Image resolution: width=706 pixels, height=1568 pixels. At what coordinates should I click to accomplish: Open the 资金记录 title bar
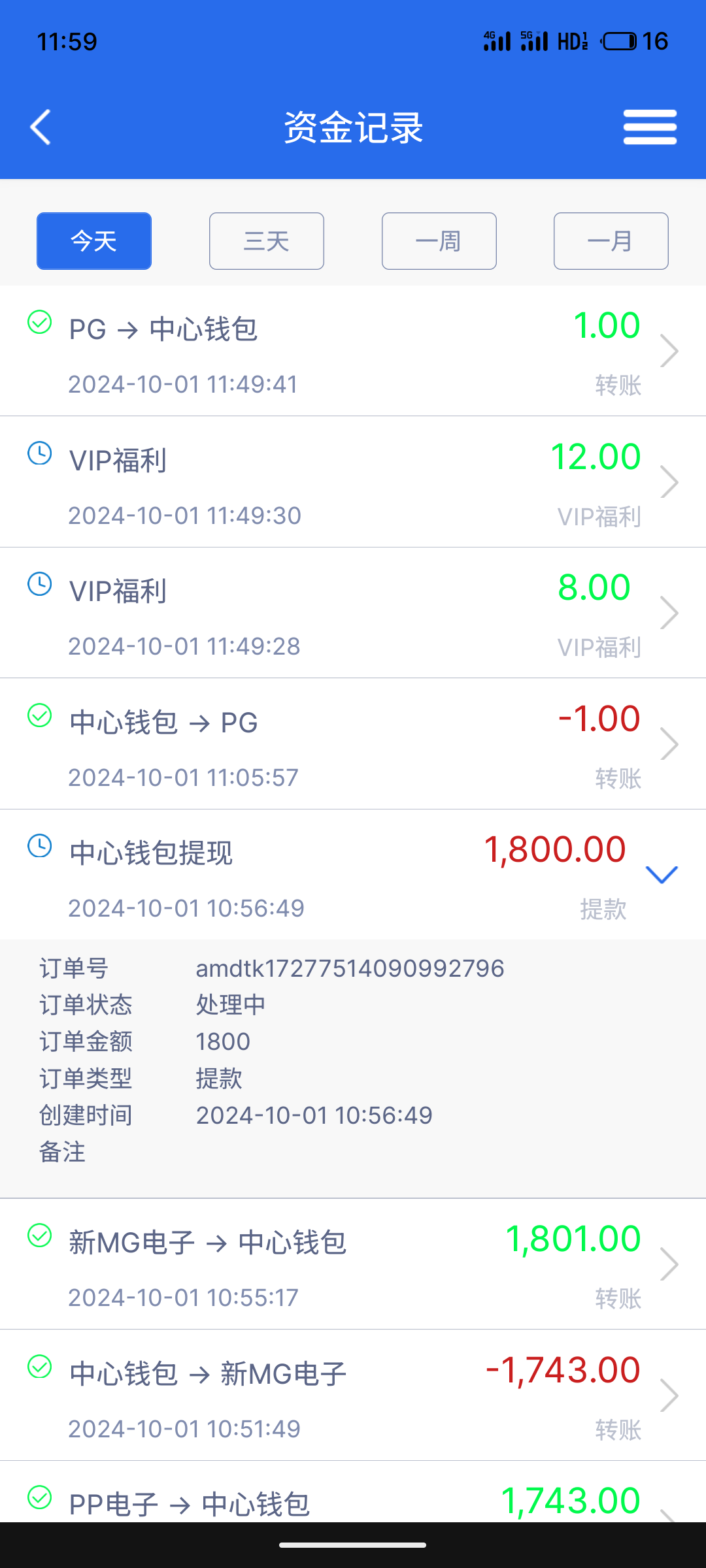tap(353, 127)
